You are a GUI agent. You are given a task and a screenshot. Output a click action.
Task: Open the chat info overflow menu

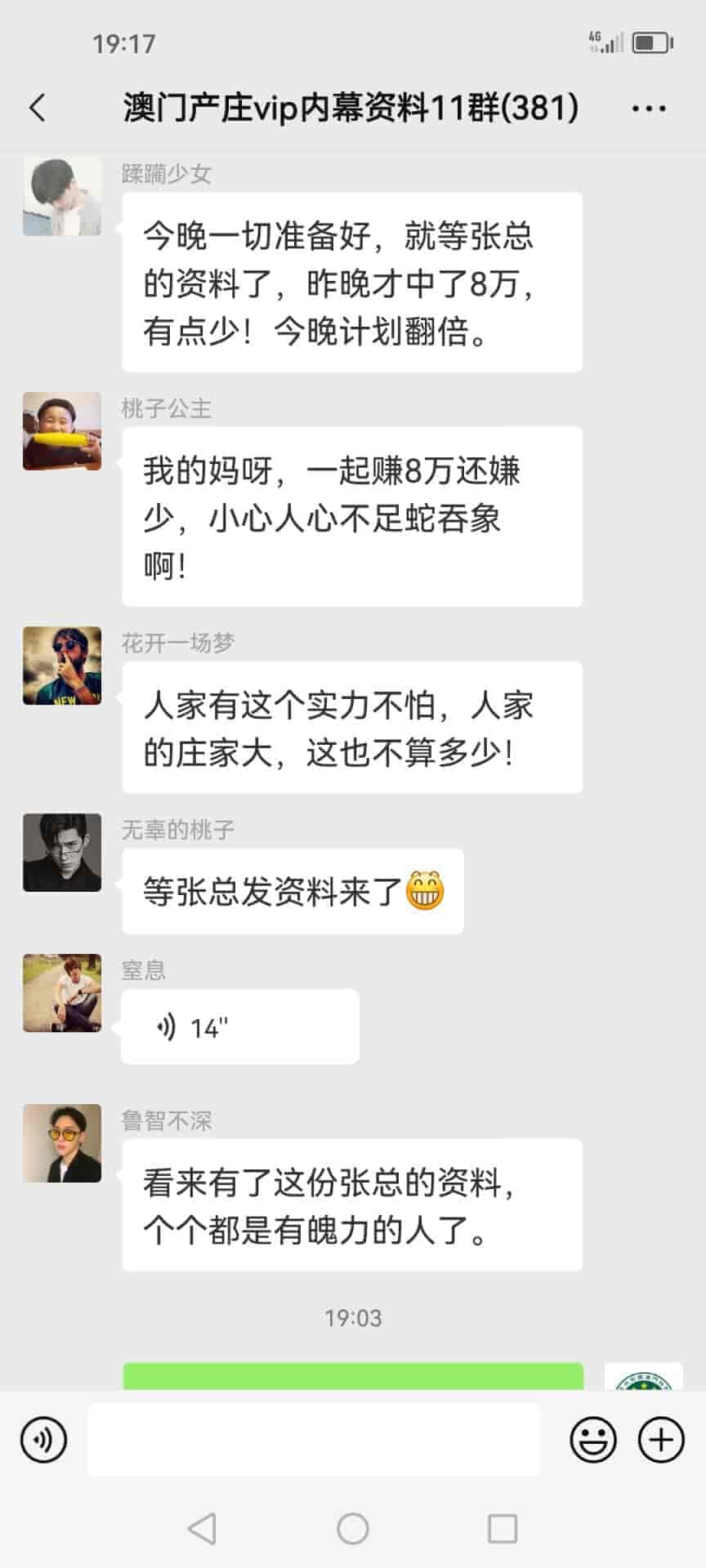pyautogui.click(x=649, y=108)
